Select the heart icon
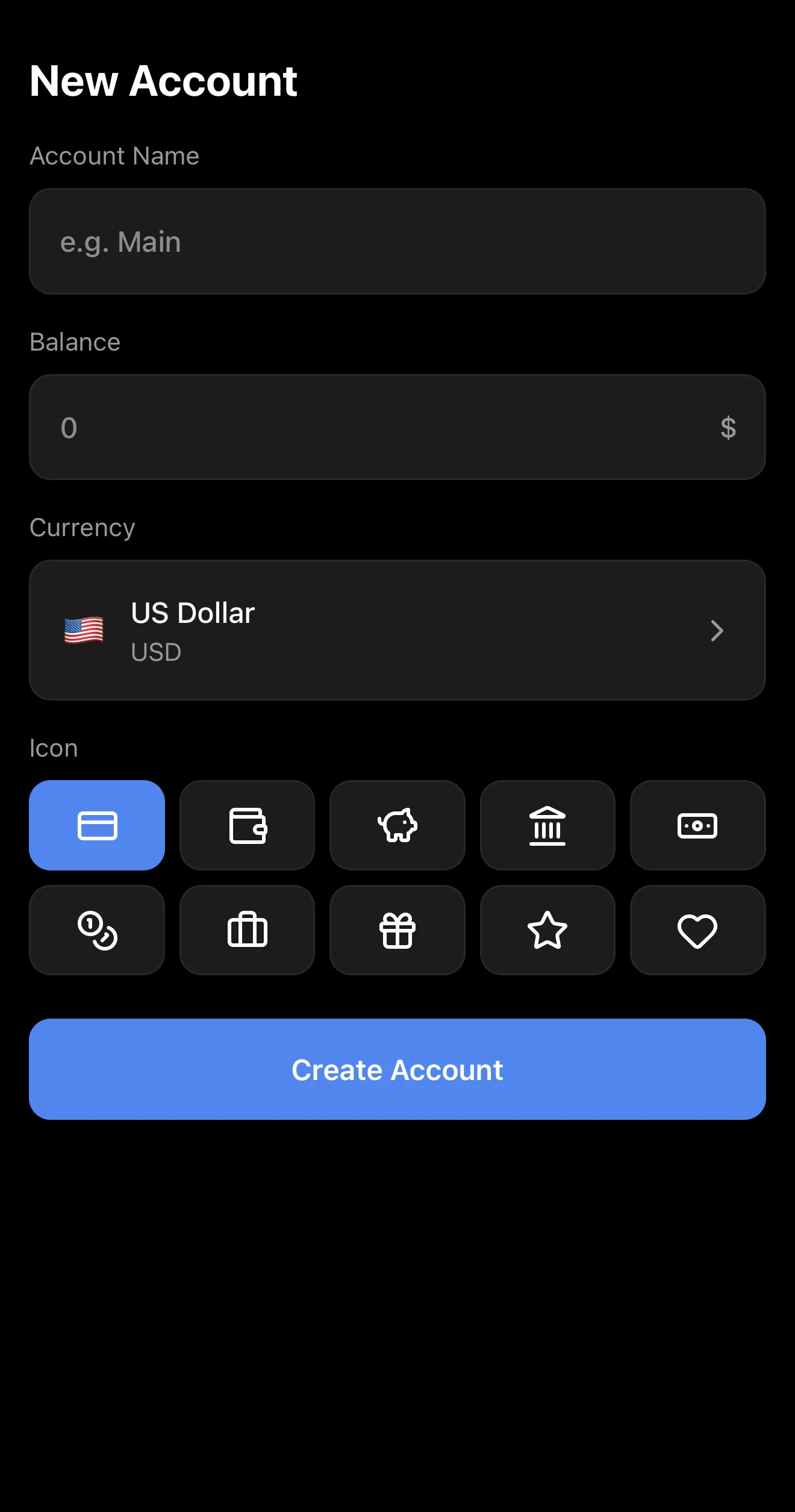The width and height of the screenshot is (795, 1512). coord(697,930)
